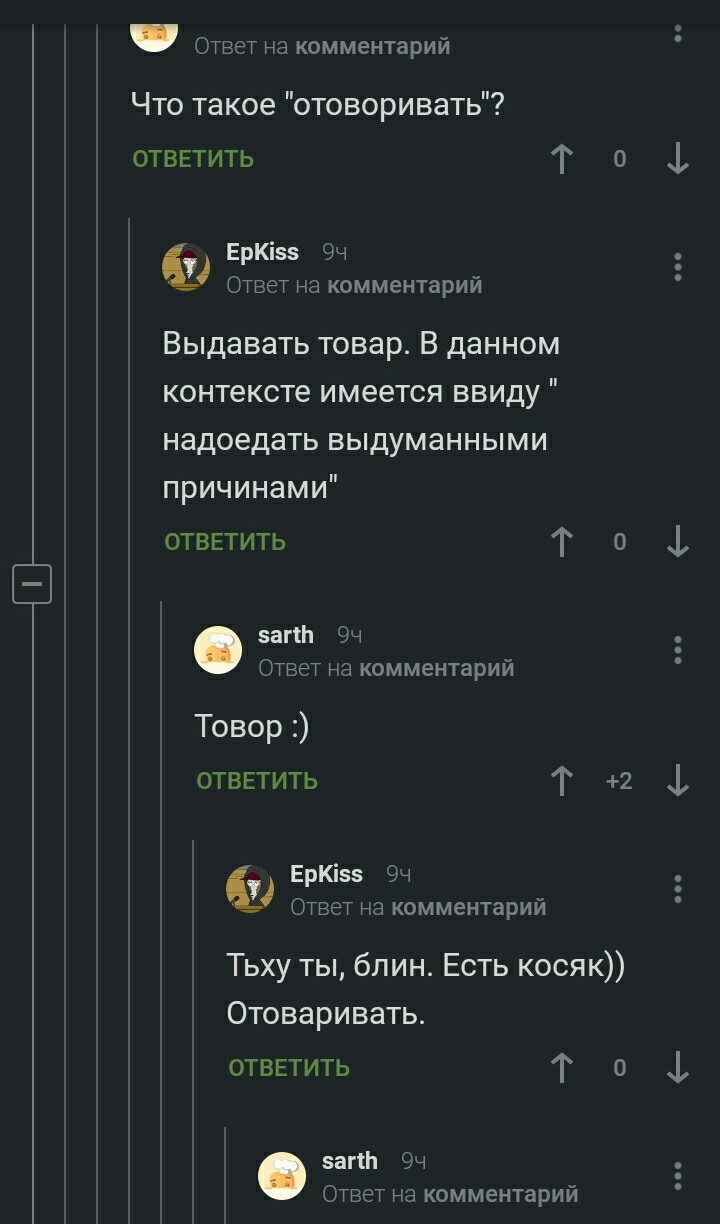Open EpKiss profile from "Тьху ты, блин" comment
This screenshot has width=720, height=1224.
326,874
